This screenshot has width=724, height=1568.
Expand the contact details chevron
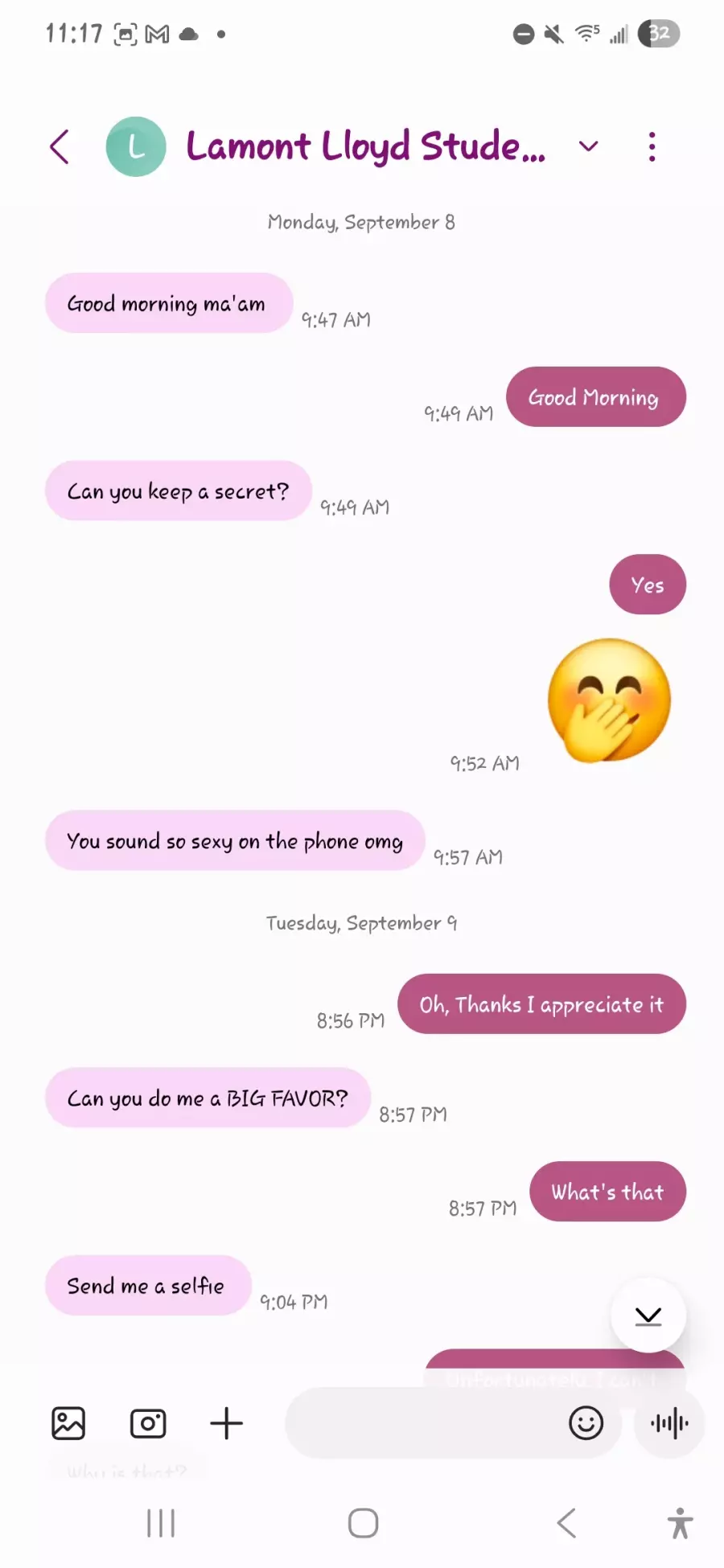[589, 146]
